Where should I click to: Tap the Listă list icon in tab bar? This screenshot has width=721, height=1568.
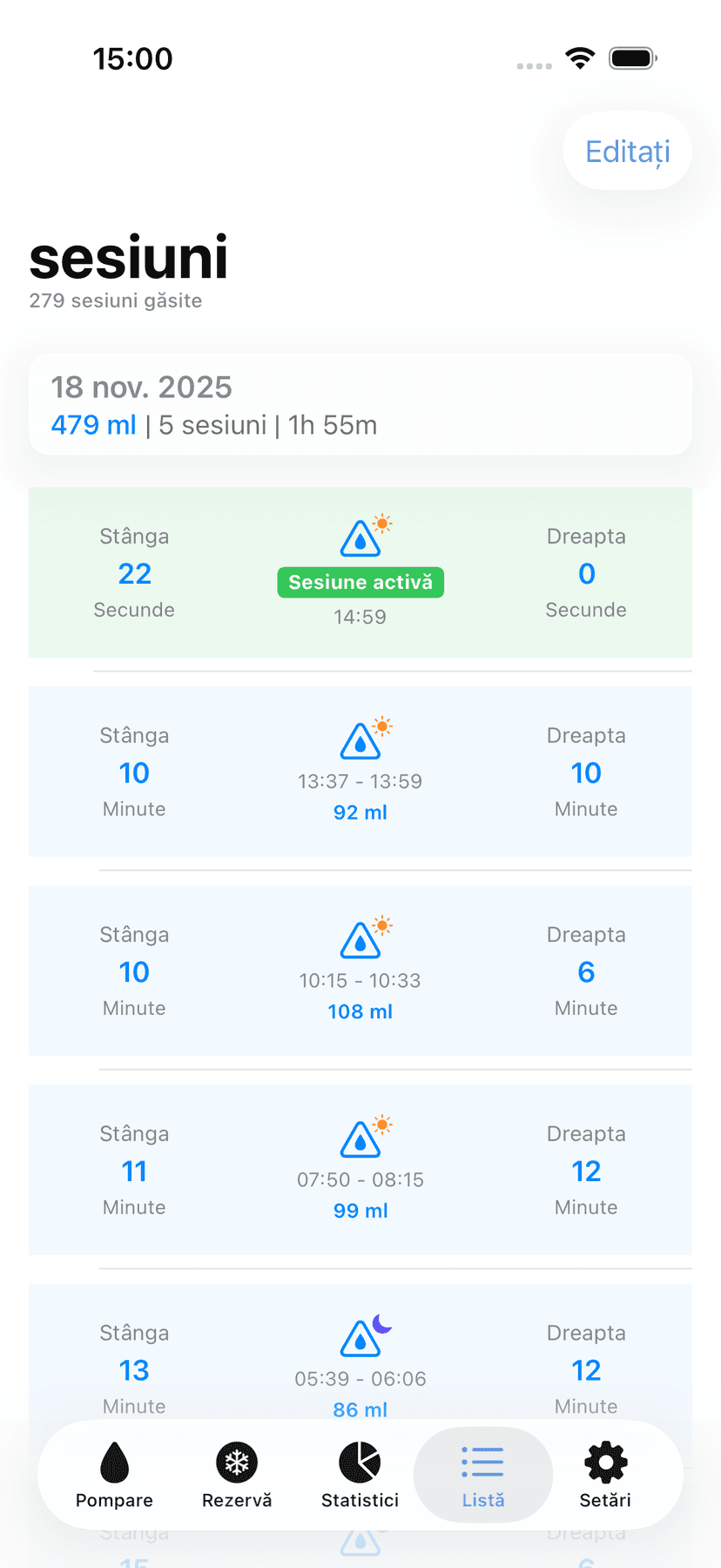[x=482, y=1462]
